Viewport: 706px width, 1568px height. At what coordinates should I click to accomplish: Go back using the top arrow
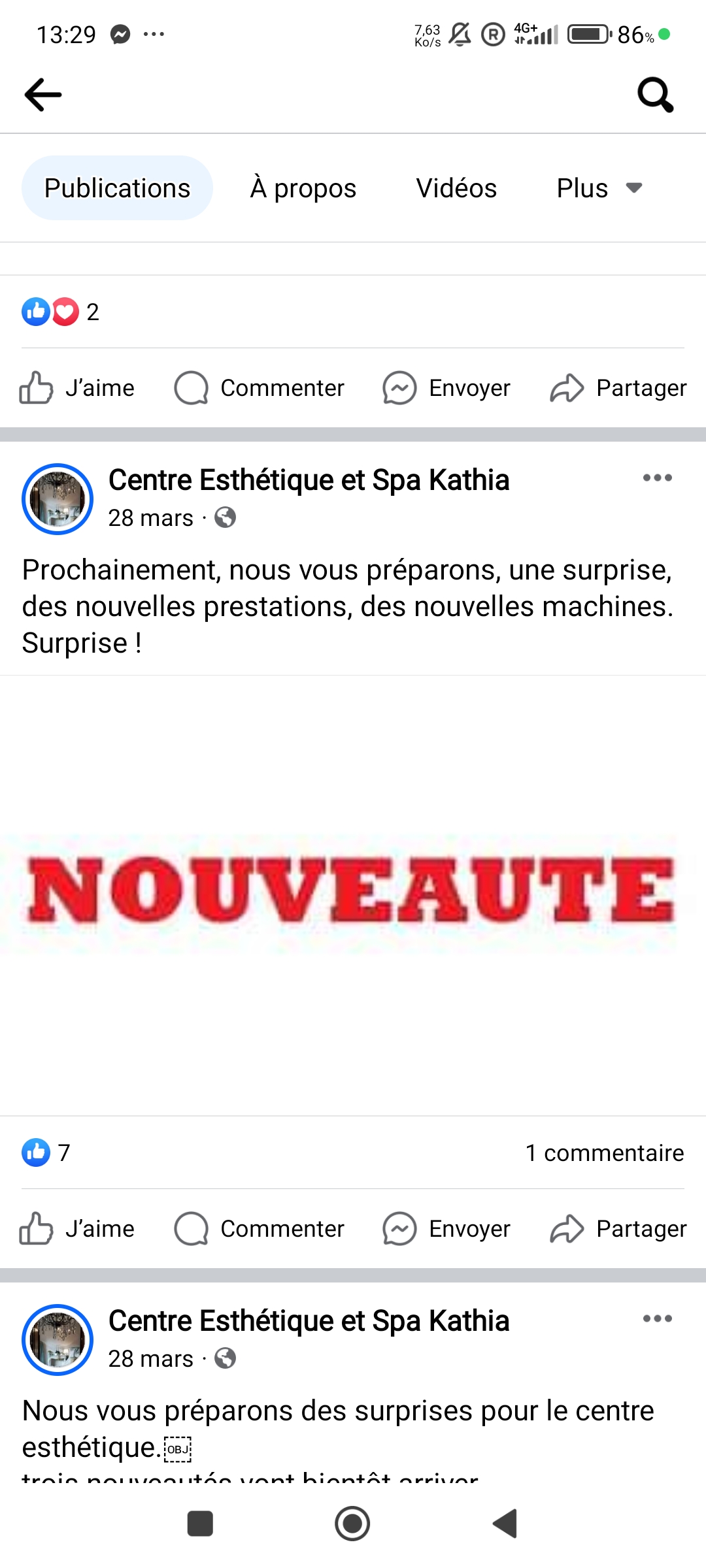[43, 95]
